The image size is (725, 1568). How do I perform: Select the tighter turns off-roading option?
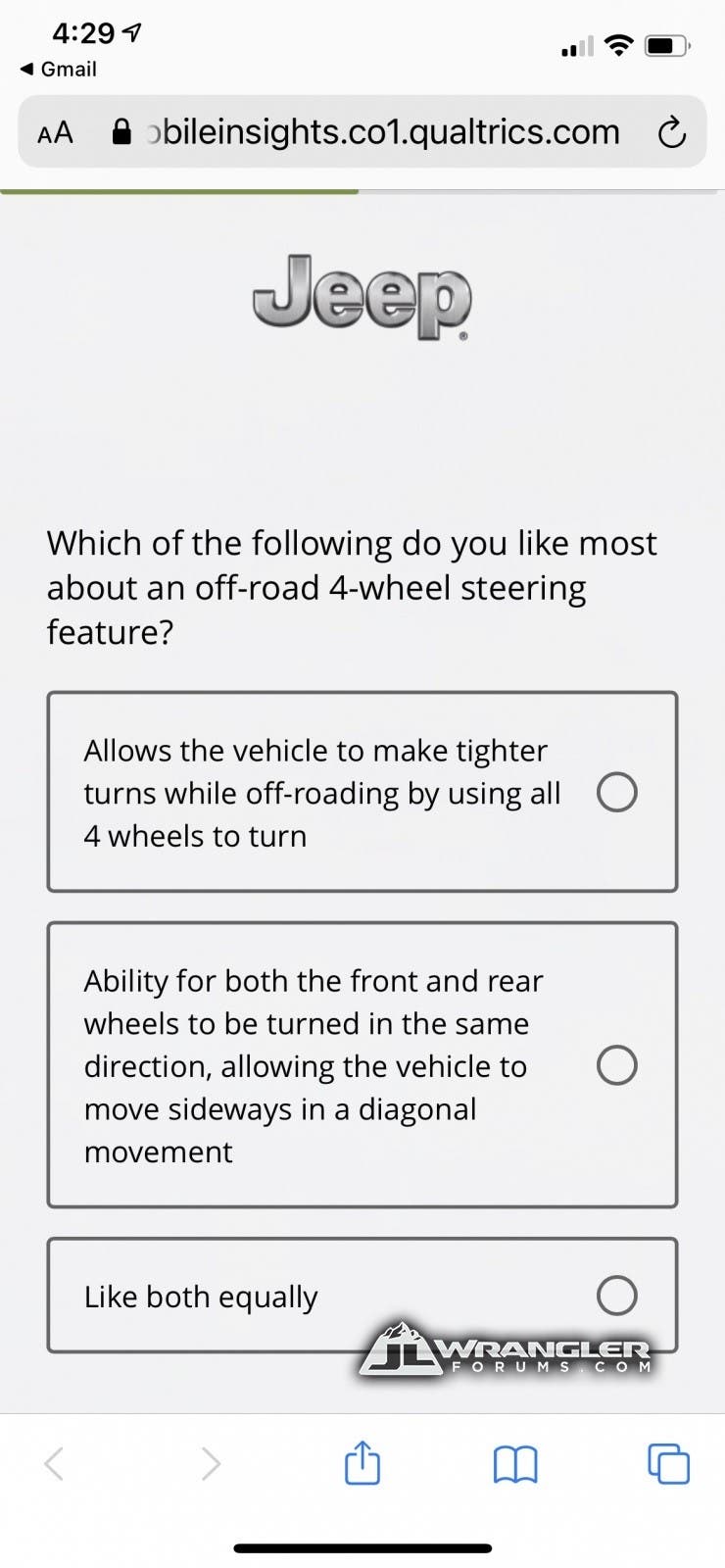[x=362, y=792]
